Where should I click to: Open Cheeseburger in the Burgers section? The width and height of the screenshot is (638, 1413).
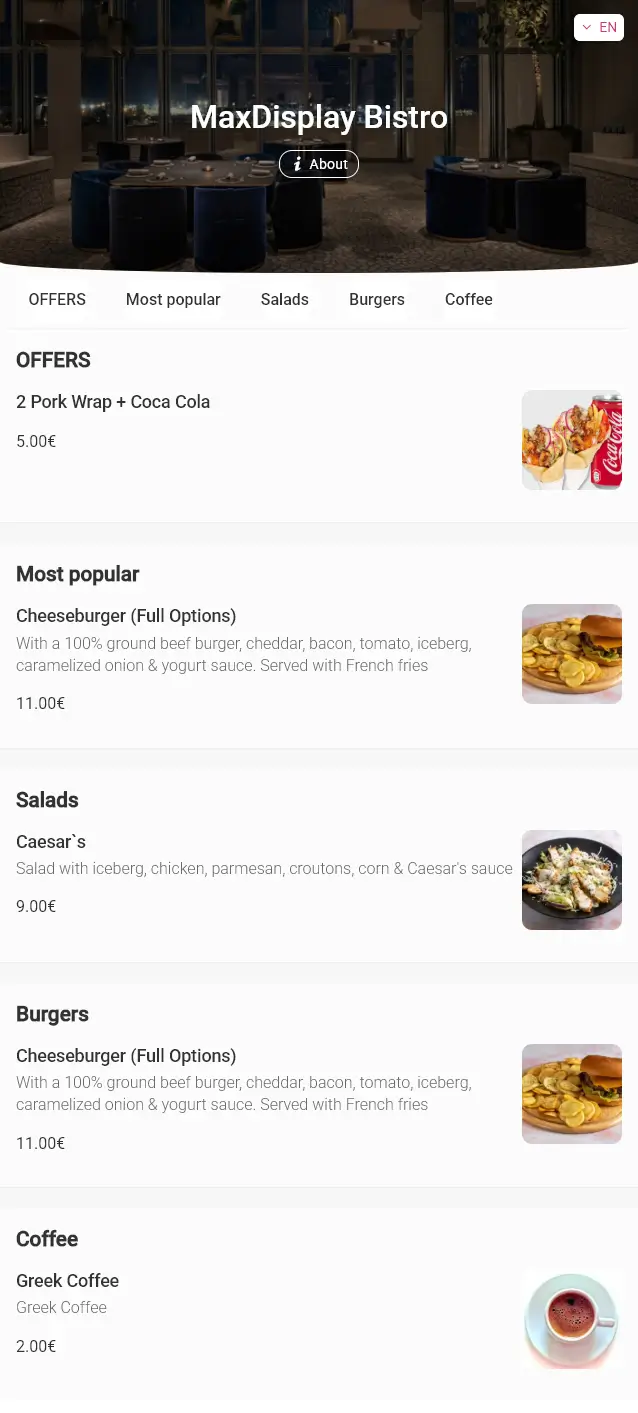(126, 1056)
